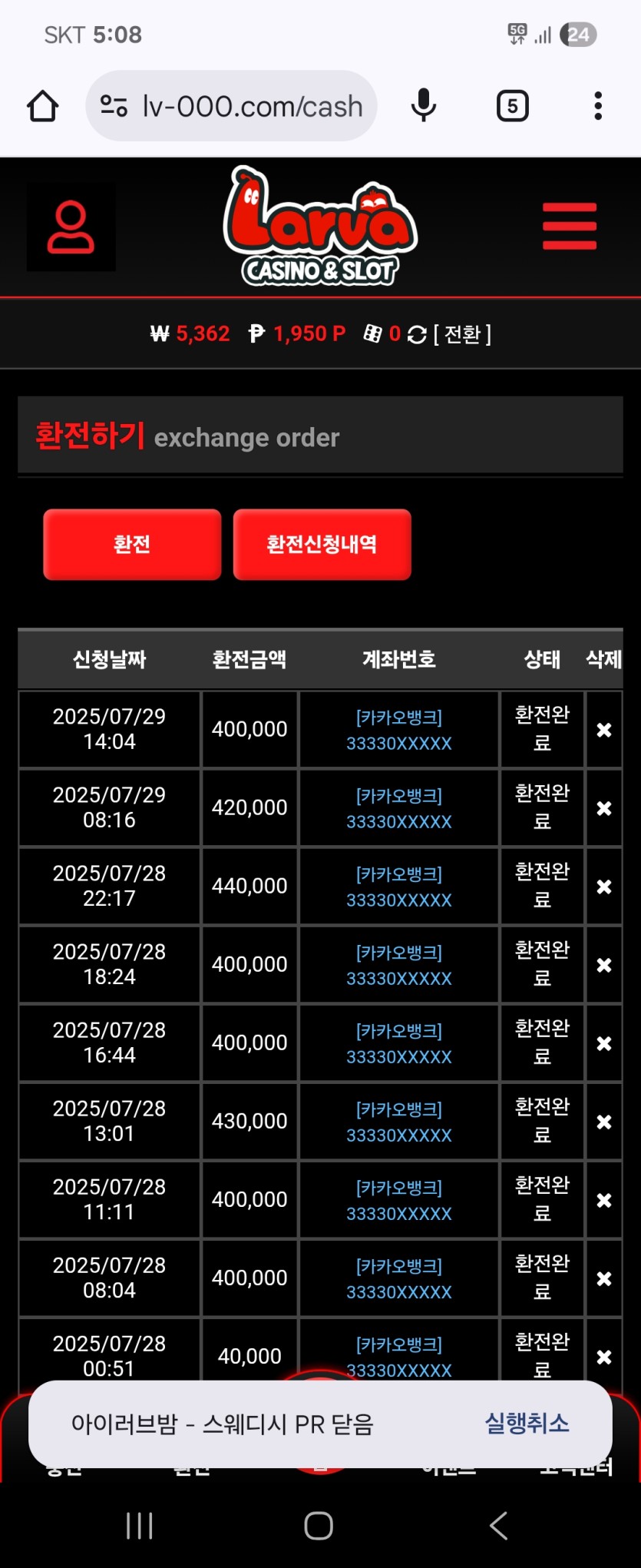This screenshot has width=641, height=1568.
Task: Open the red hamburger menu
Action: coord(569,227)
